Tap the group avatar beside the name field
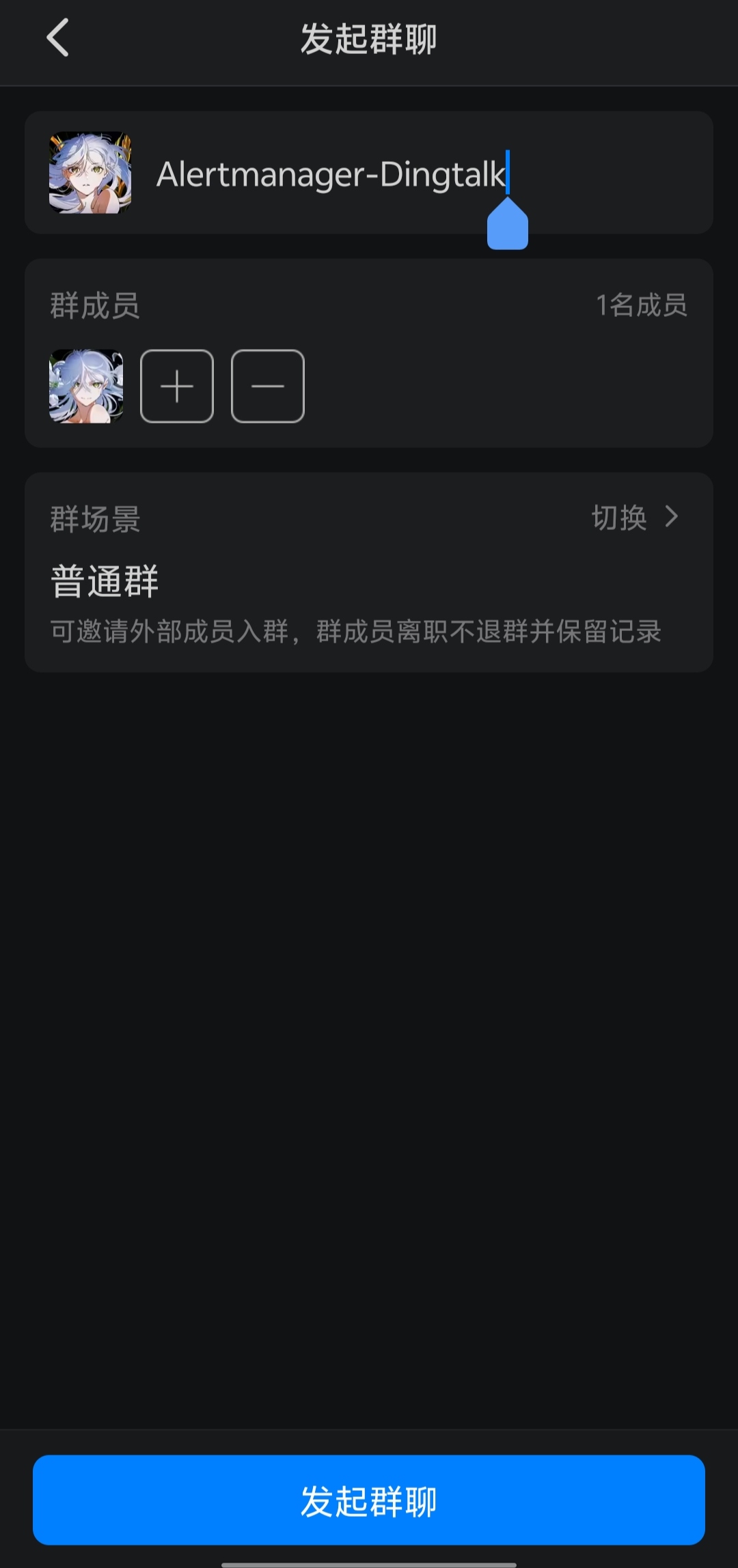 tap(90, 173)
